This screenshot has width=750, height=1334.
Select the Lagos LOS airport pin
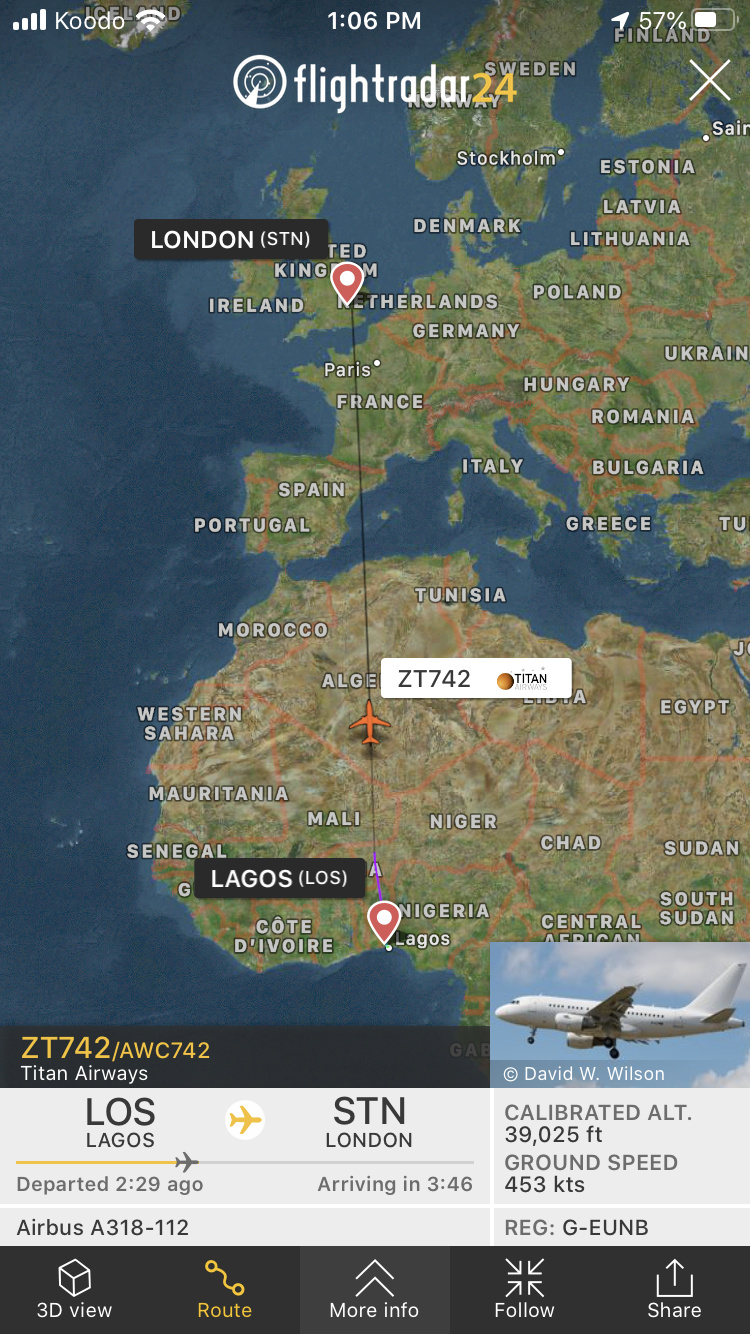point(384,920)
